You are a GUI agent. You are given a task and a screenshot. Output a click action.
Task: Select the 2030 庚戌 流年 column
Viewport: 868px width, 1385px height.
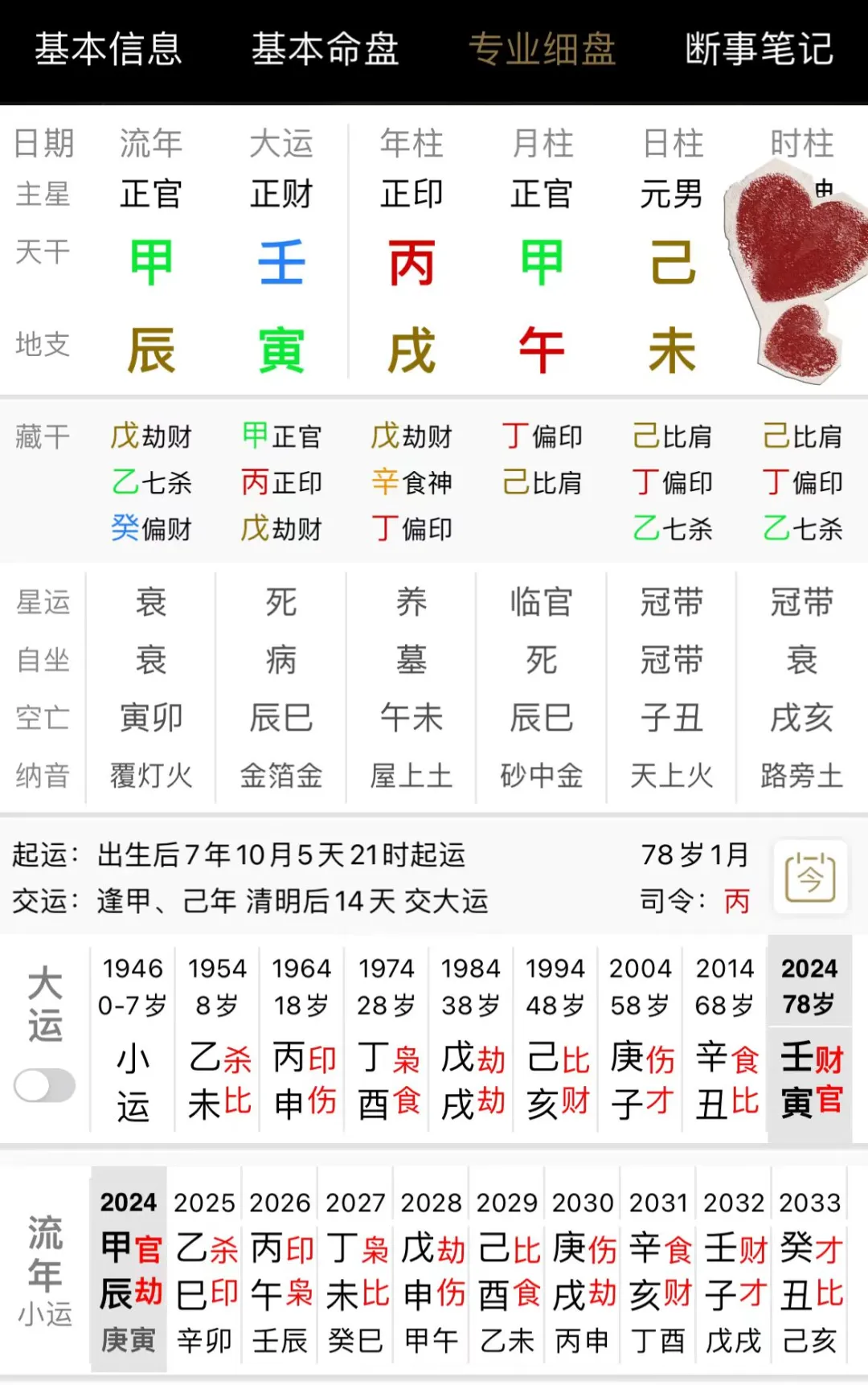[x=583, y=1270]
